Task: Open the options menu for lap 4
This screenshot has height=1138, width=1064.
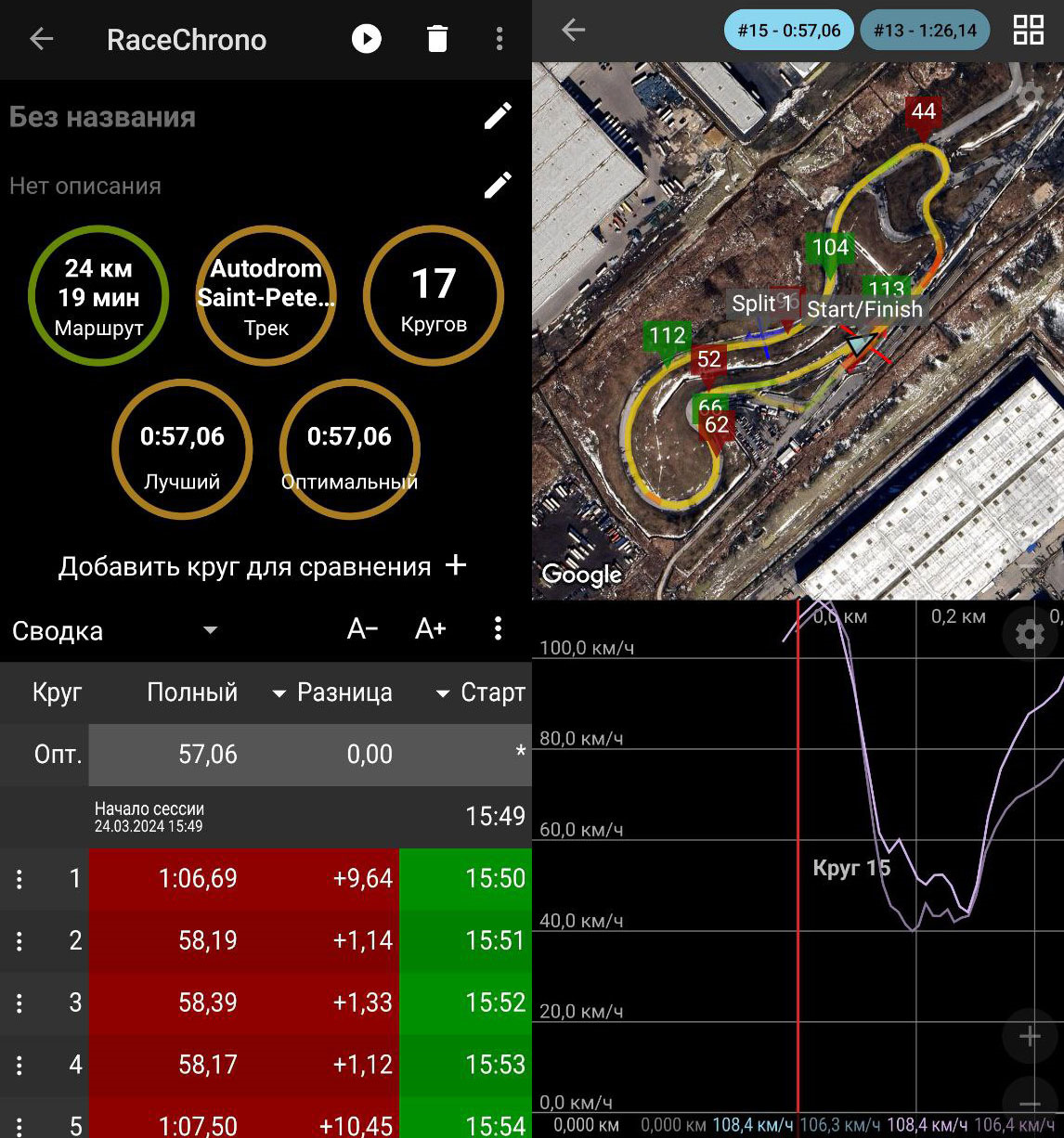Action: click(19, 1065)
